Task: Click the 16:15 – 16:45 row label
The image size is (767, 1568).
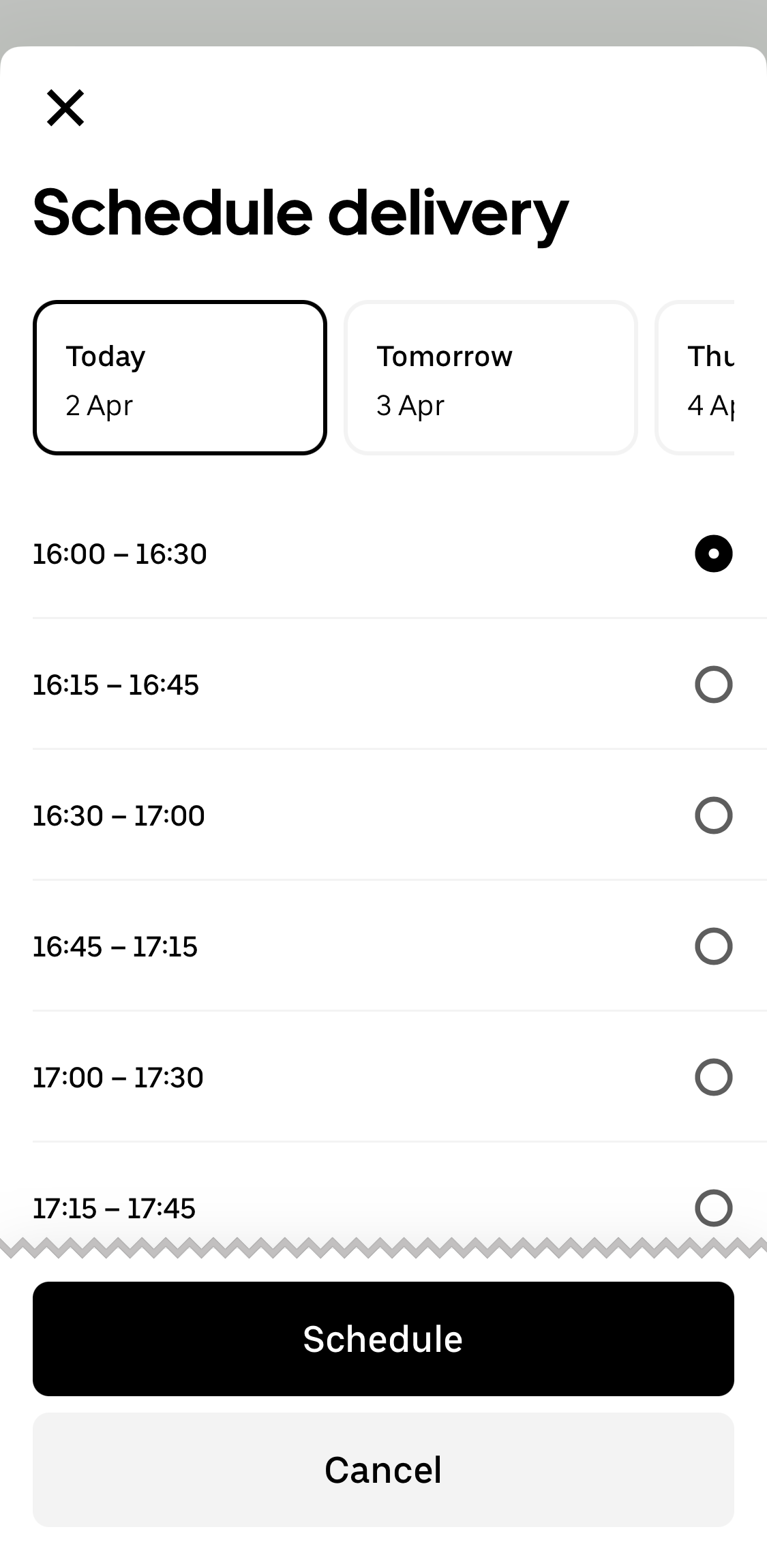Action: pos(116,684)
